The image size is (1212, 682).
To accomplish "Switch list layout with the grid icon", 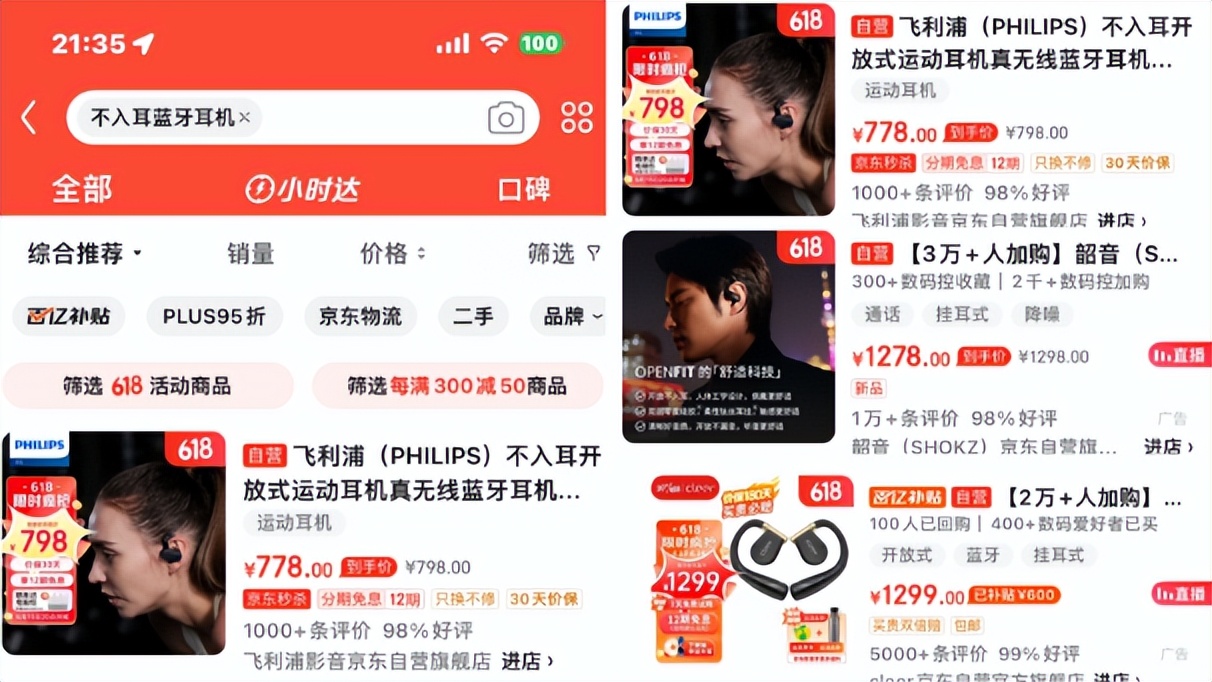I will point(577,118).
